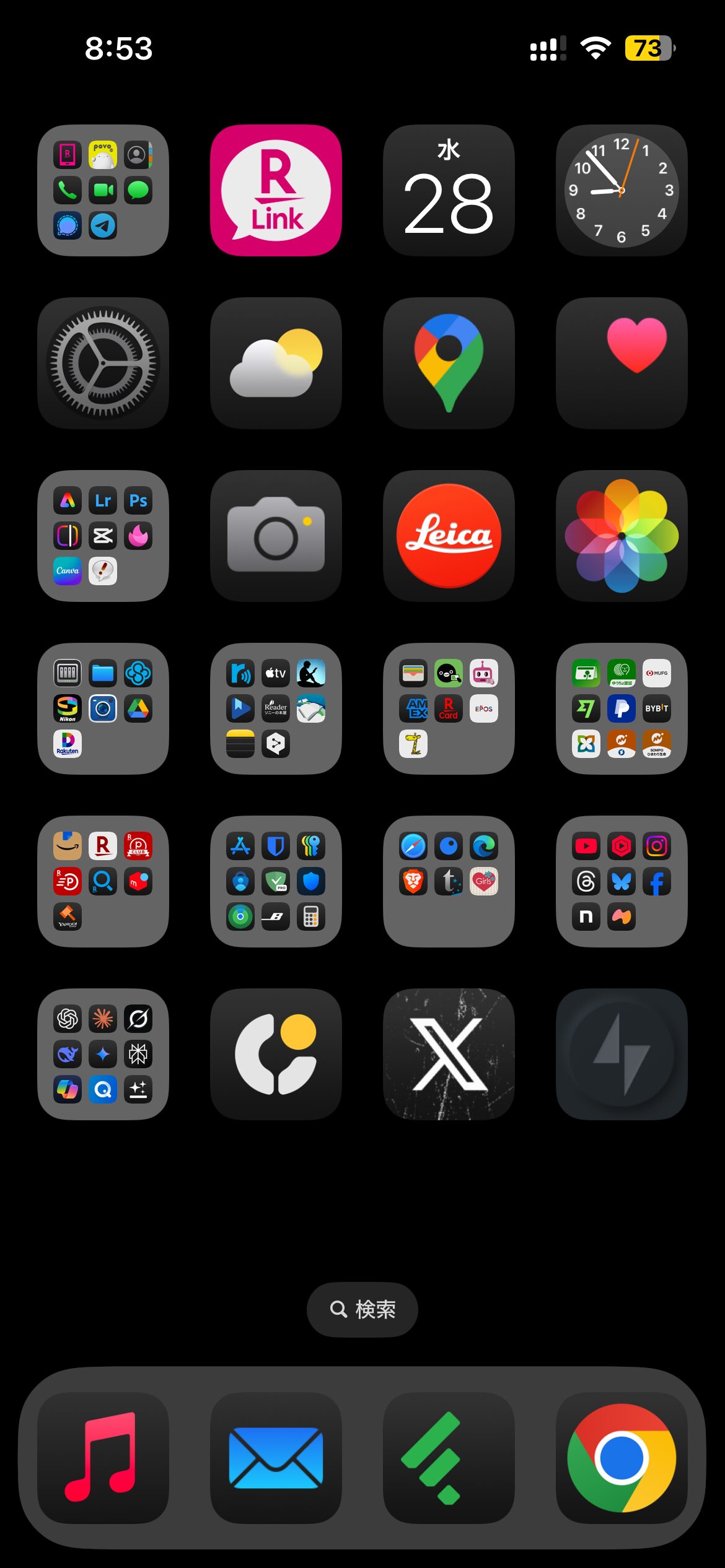Open the Leica app
The height and width of the screenshot is (1568, 725).
449,536
